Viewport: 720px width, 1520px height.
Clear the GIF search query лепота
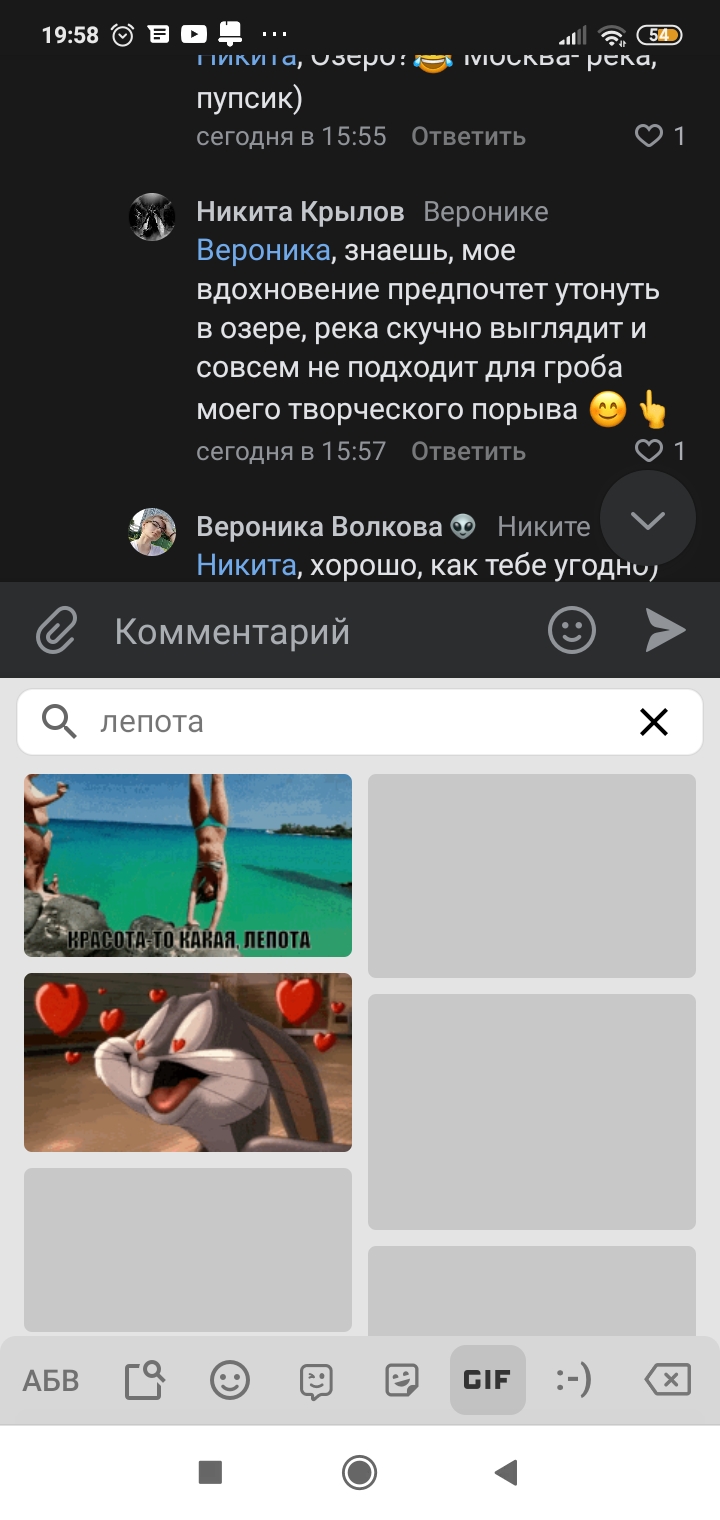coord(654,721)
